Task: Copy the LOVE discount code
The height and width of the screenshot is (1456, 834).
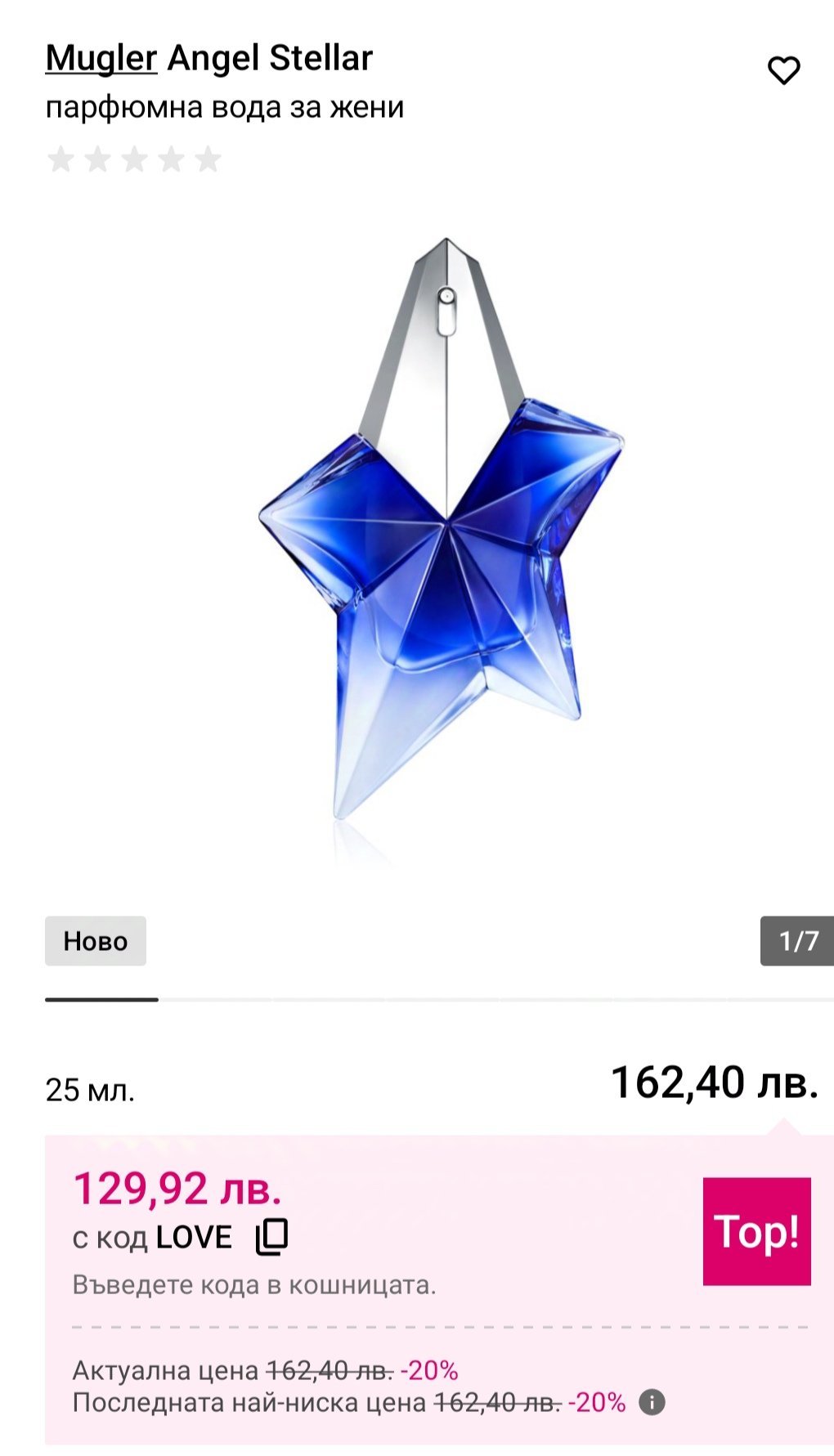Action: pos(271,1237)
